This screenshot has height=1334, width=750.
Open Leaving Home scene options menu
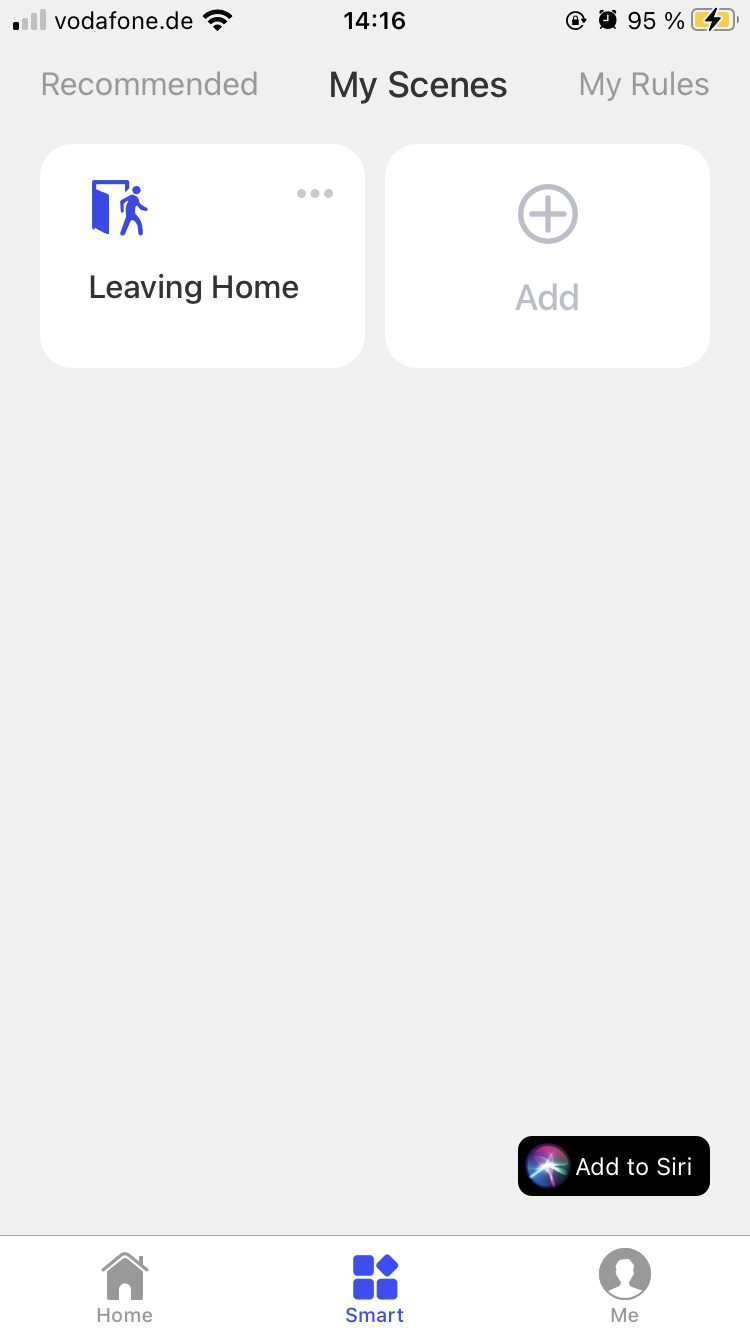click(x=314, y=194)
